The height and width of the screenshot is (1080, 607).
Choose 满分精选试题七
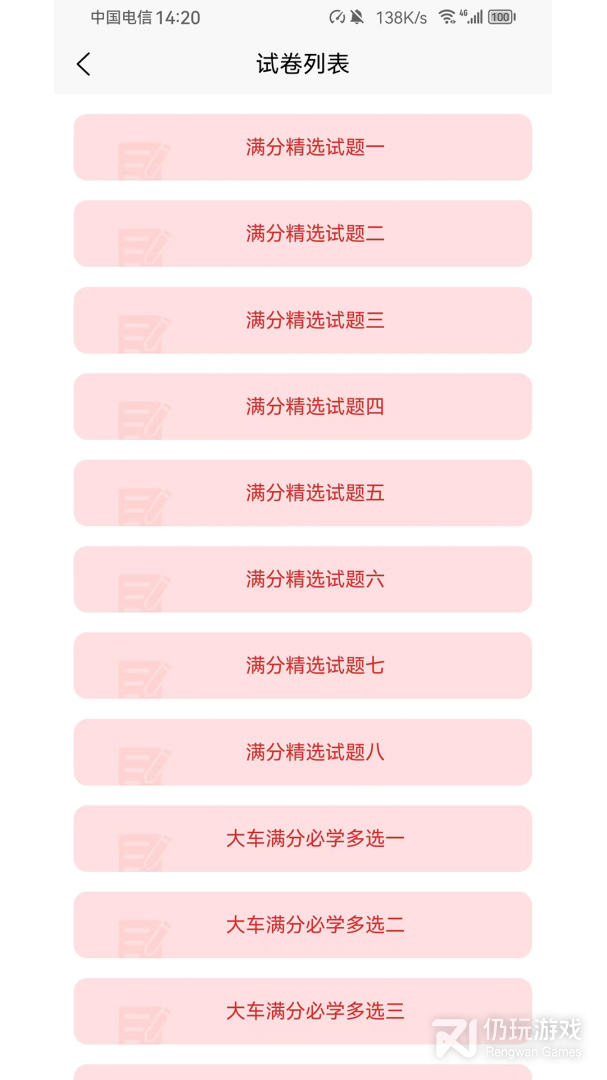(x=303, y=665)
